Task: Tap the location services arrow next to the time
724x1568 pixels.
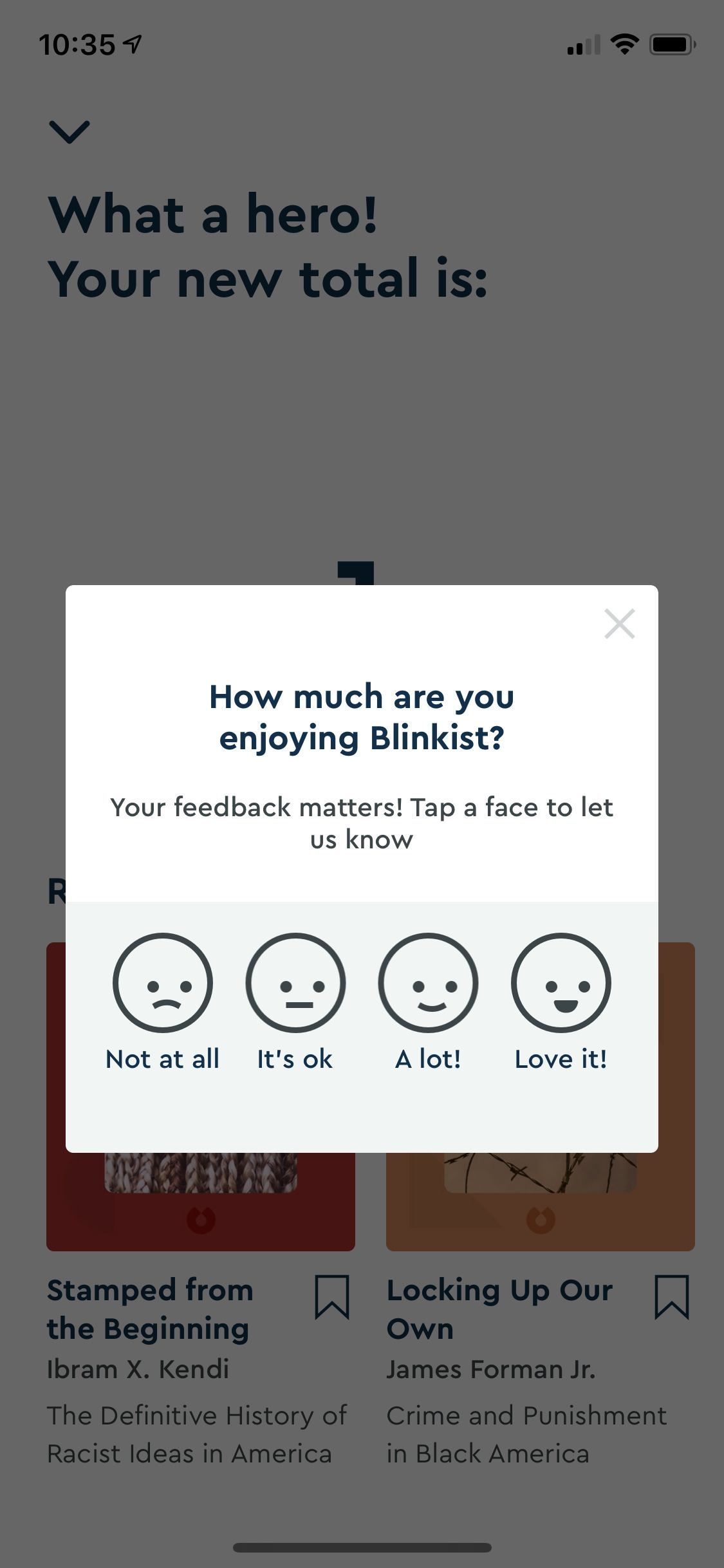Action: pos(132,45)
